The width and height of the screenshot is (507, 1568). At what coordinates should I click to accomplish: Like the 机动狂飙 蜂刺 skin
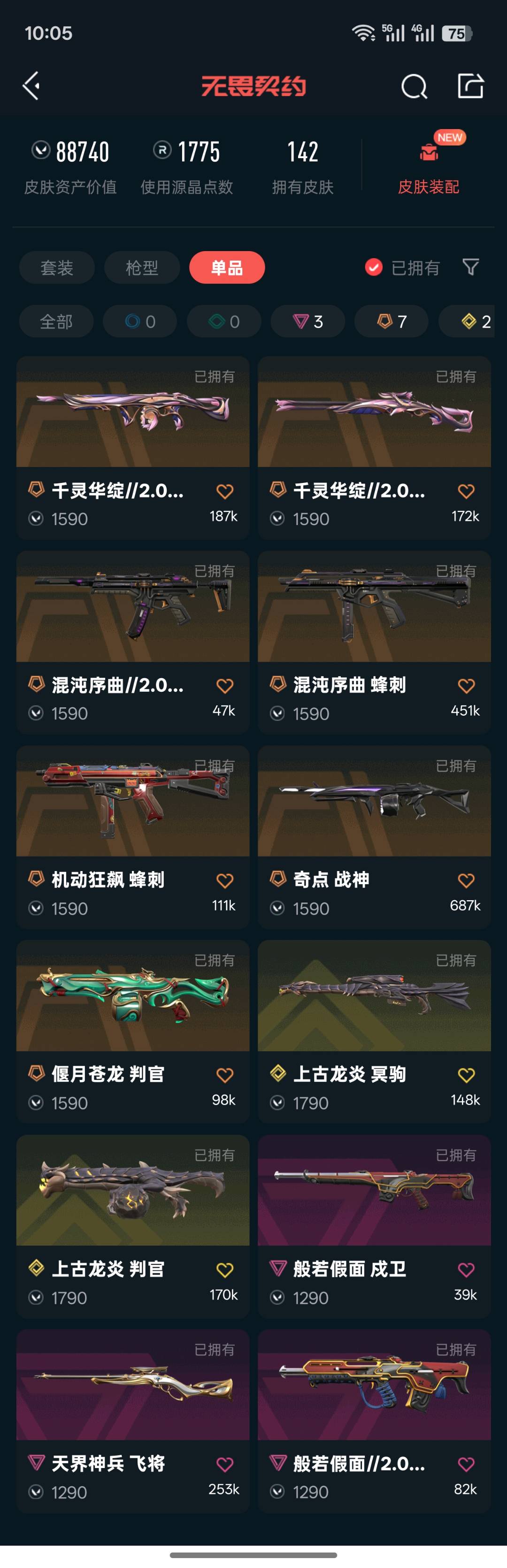(224, 880)
